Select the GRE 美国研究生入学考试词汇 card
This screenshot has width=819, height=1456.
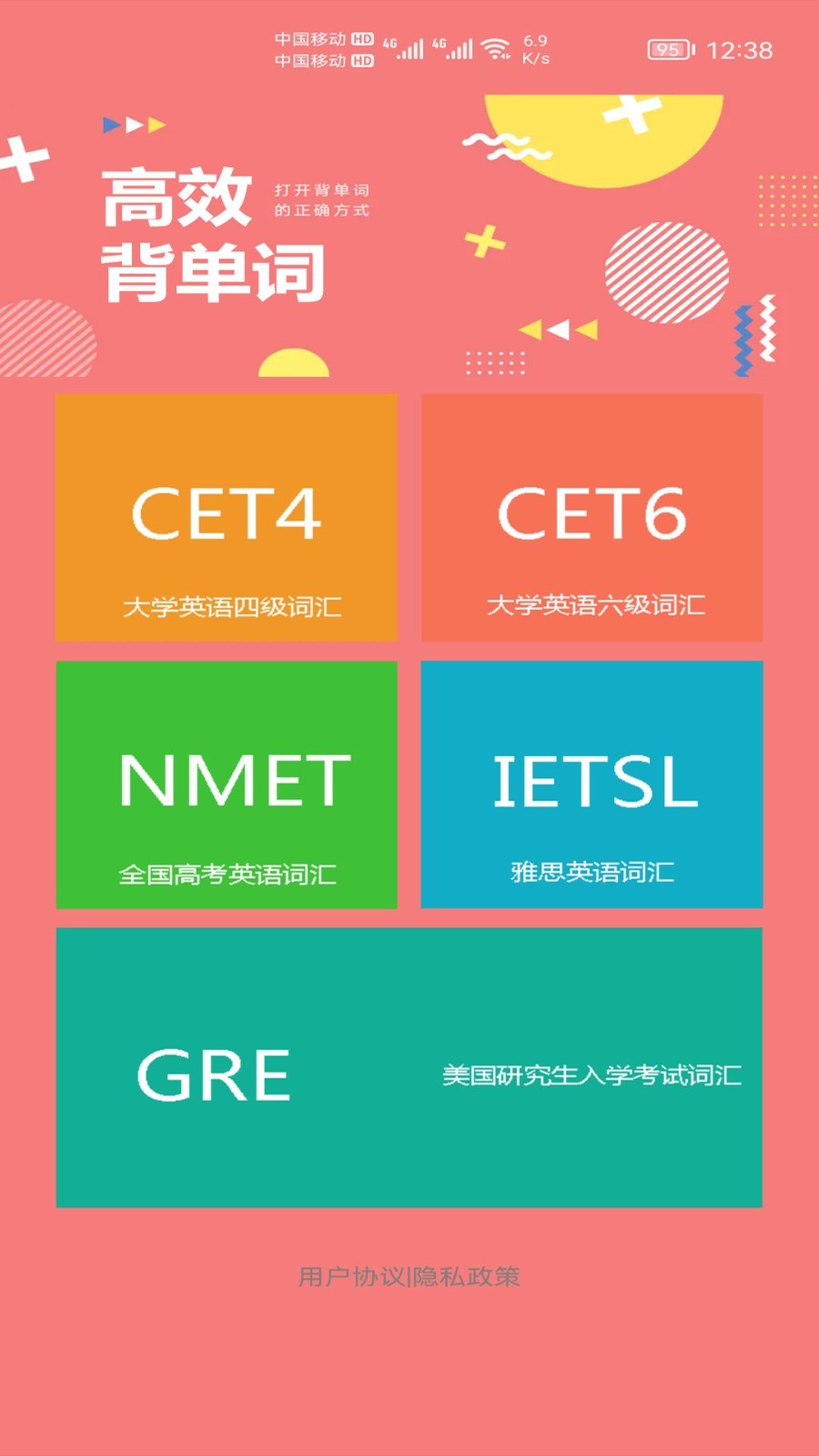pos(409,1069)
